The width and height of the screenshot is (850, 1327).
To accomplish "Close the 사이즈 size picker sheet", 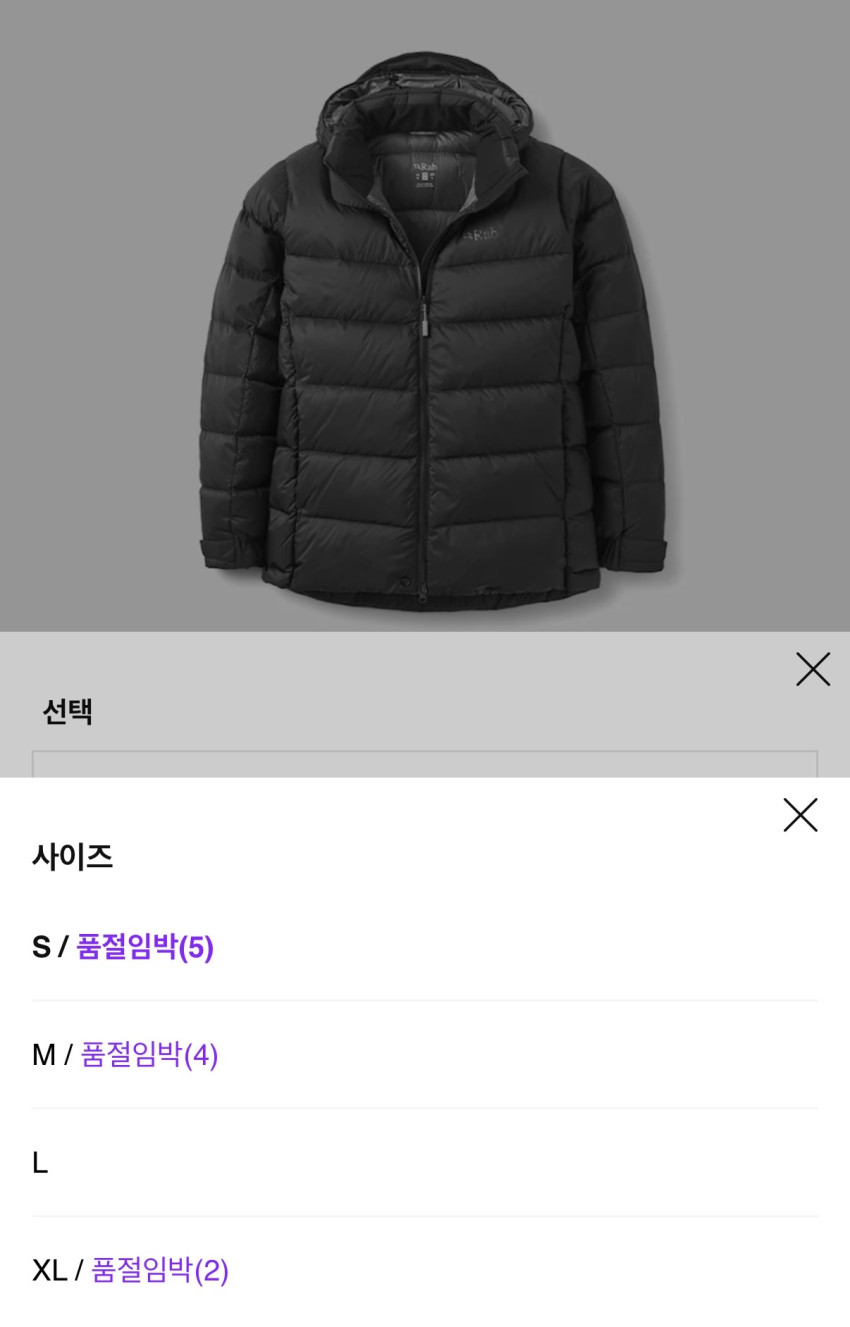I will [800, 815].
